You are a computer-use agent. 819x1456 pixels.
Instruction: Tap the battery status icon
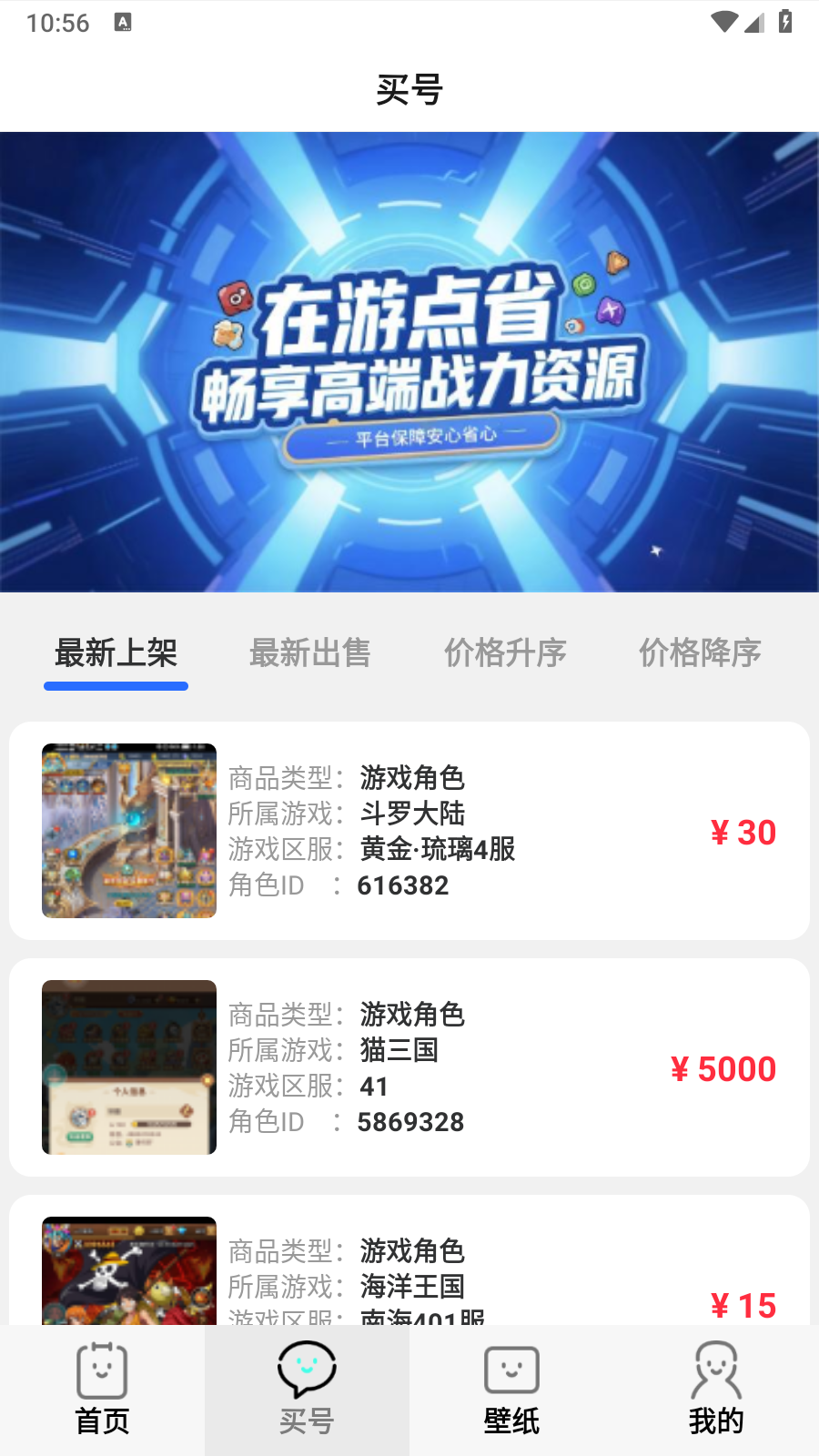click(784, 23)
